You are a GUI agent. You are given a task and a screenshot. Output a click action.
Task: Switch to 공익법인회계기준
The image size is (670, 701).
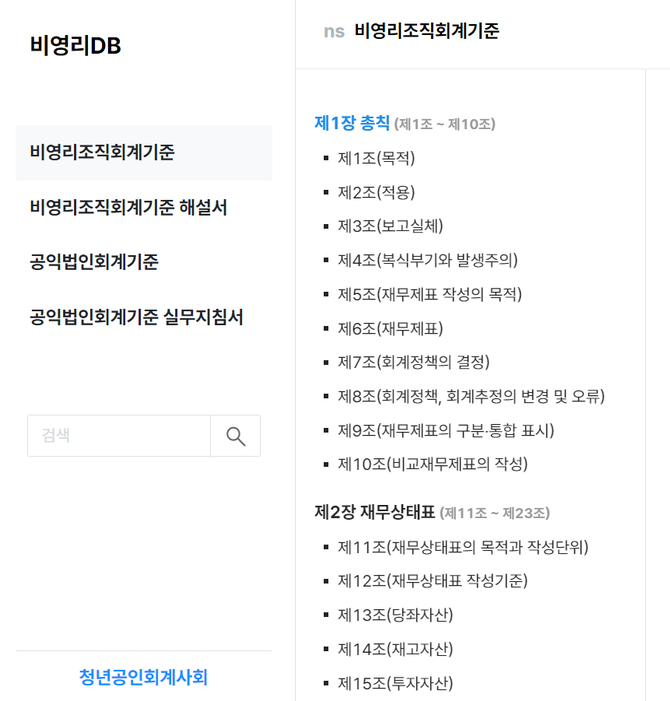pos(94,263)
